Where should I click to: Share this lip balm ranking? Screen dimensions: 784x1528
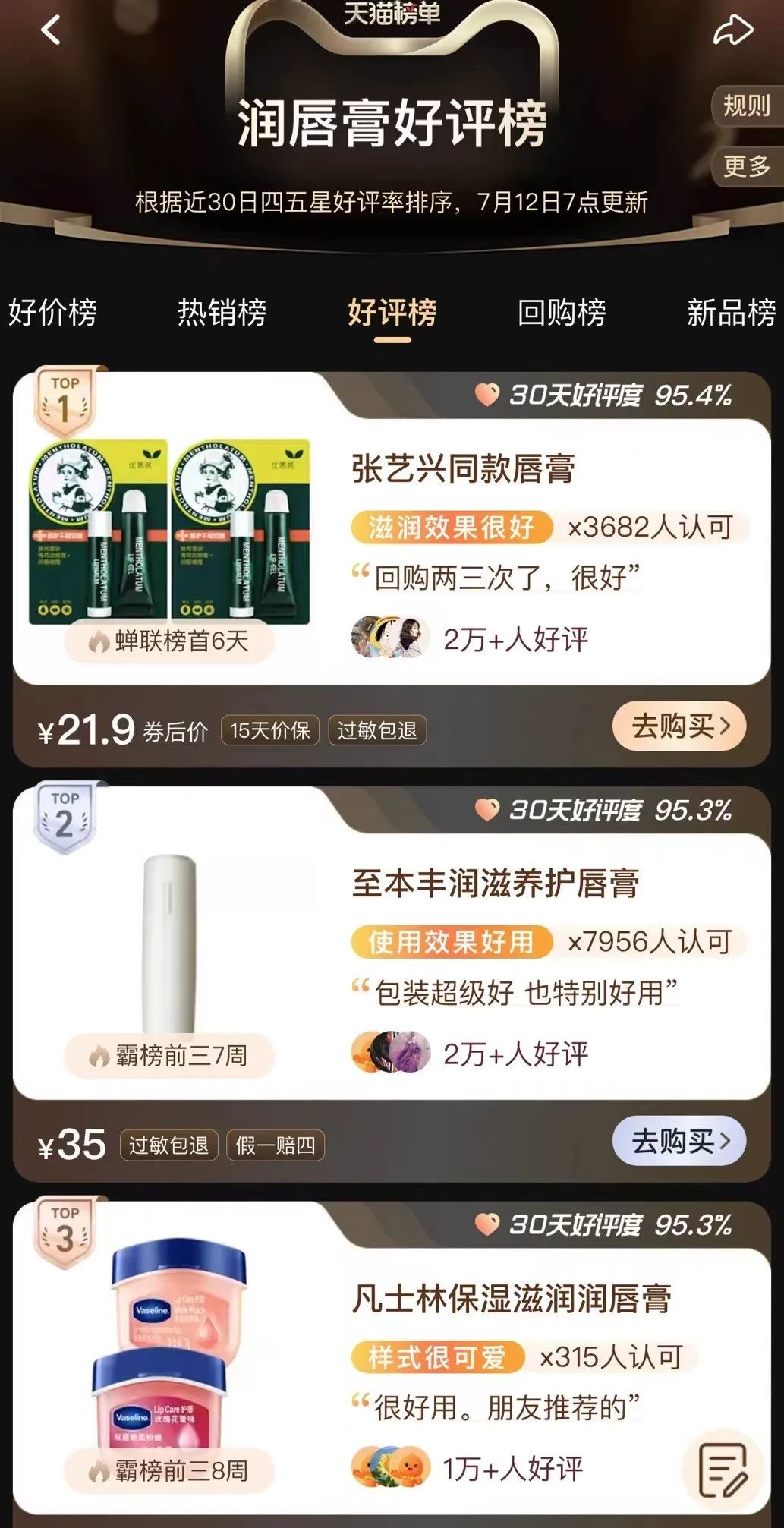pyautogui.click(x=733, y=31)
